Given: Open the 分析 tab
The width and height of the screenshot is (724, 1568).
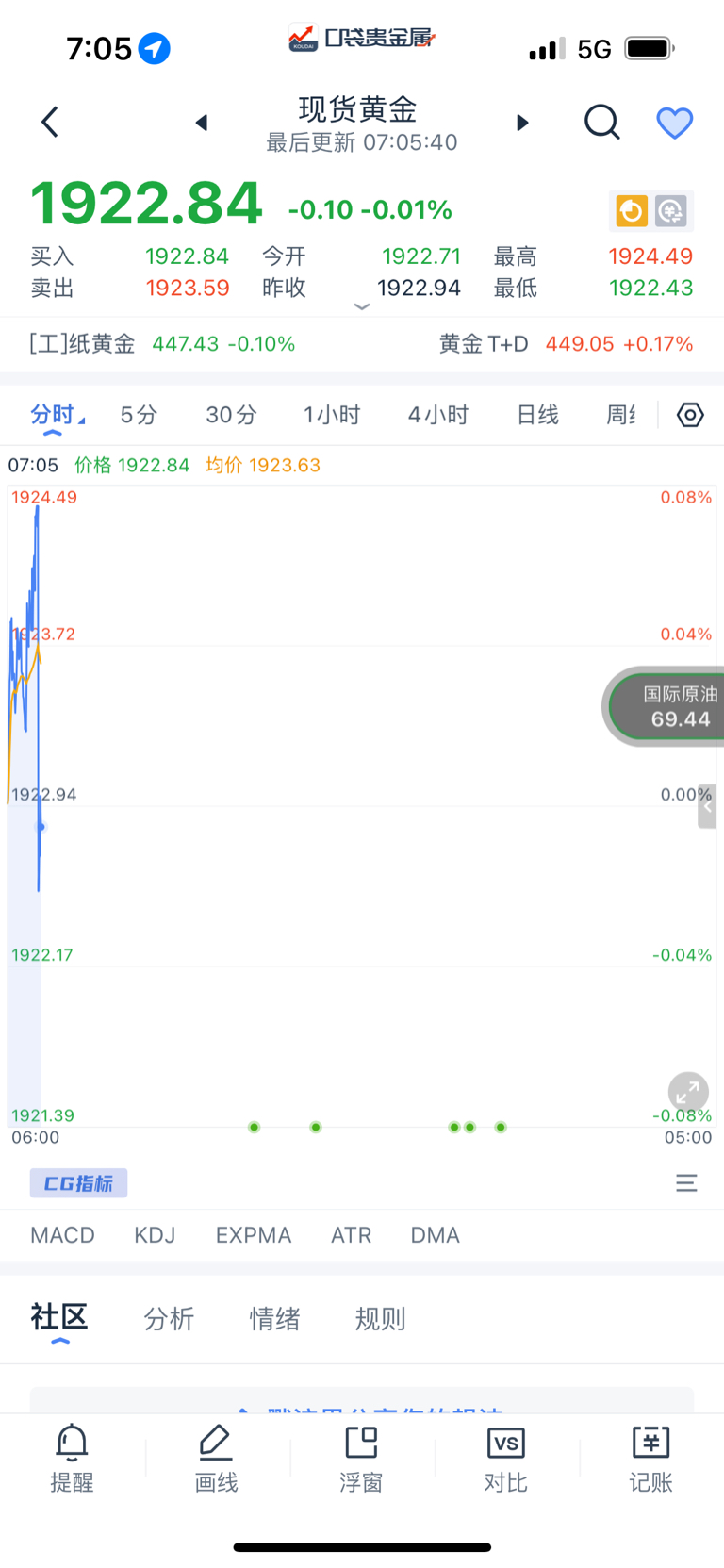Looking at the screenshot, I should point(169,1318).
